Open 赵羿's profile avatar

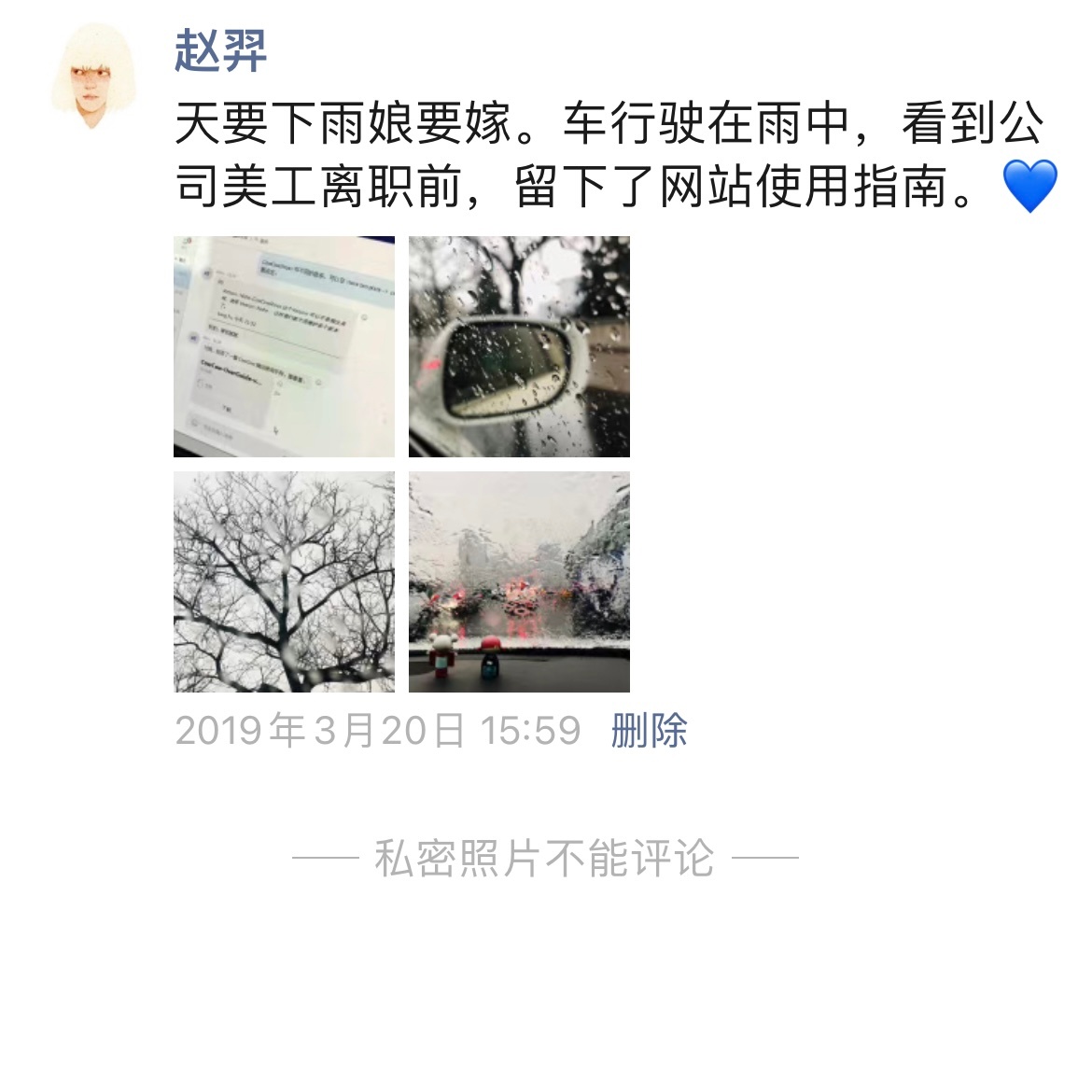93,77
